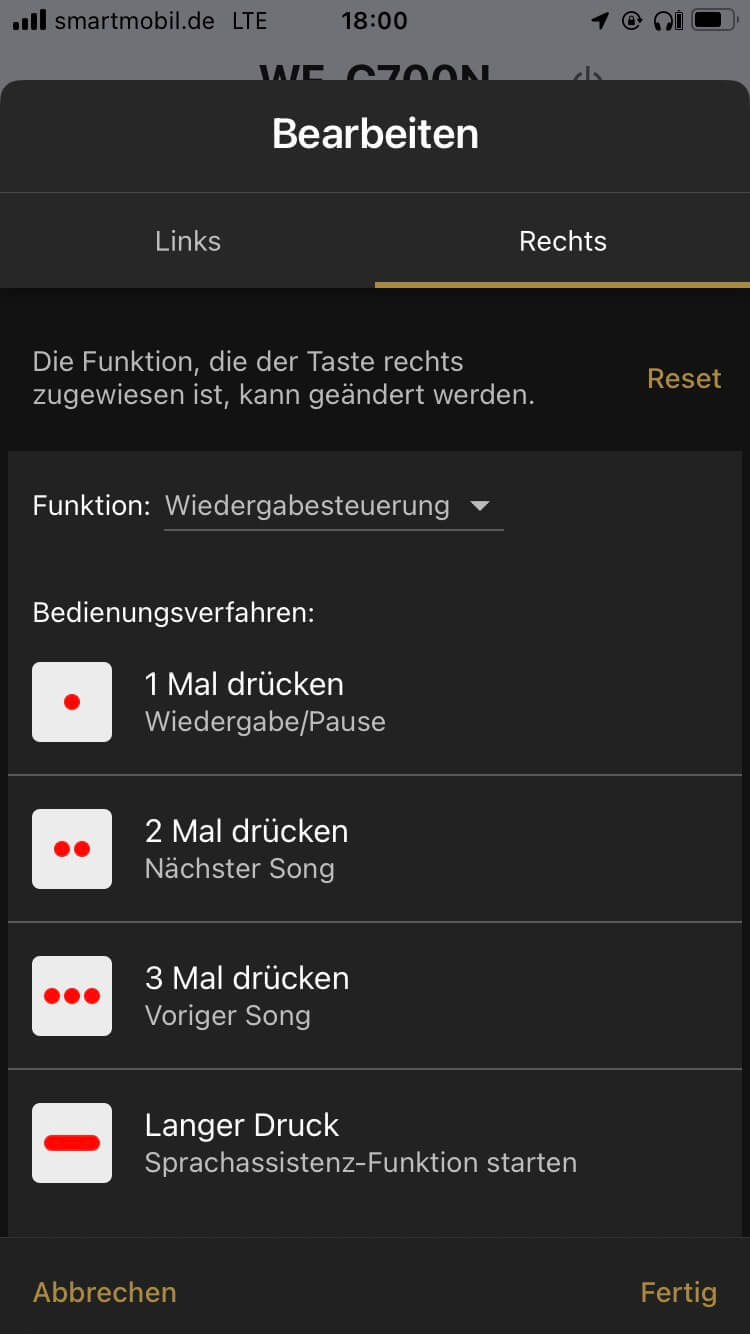Reset the right button assignment
The image size is (750, 1334).
[x=684, y=378]
